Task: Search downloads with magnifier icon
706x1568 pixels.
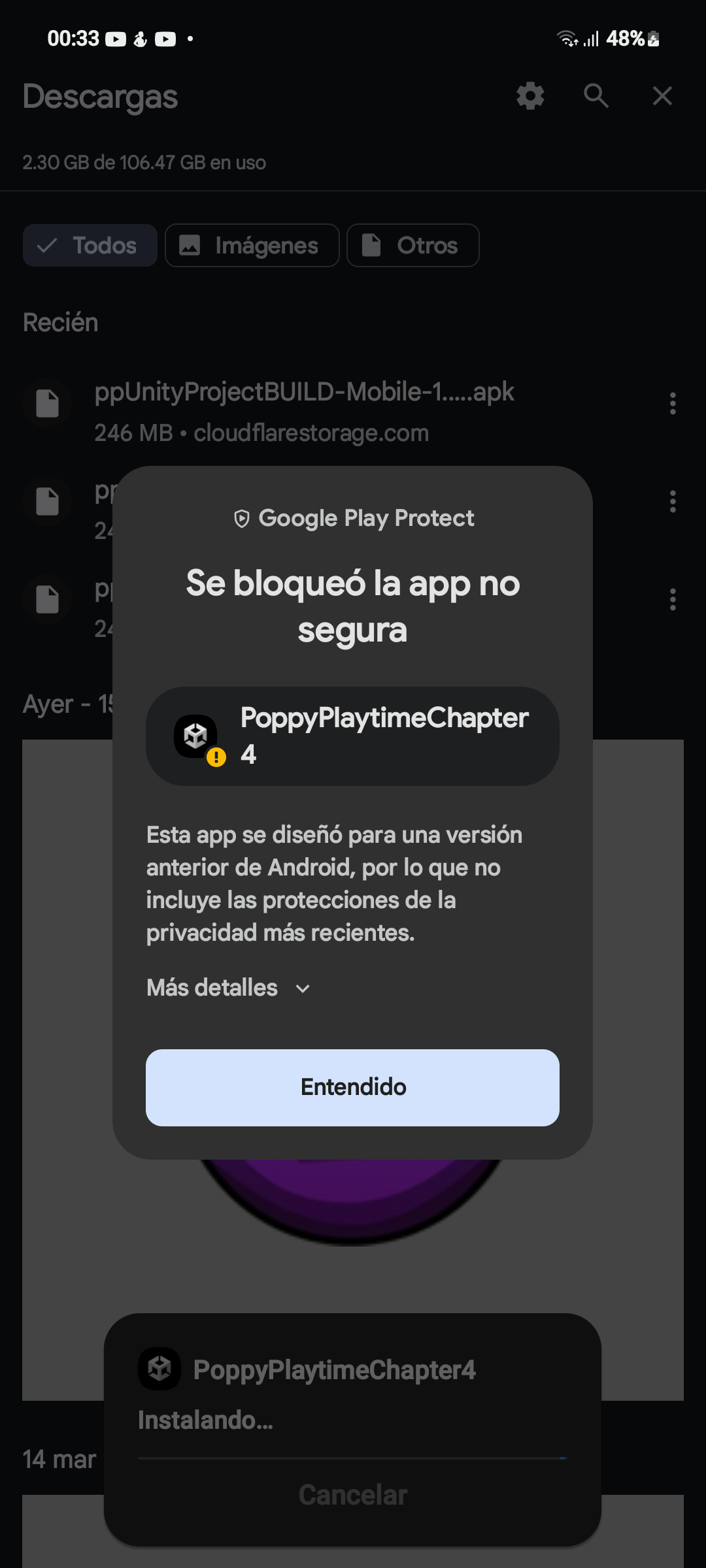Action: pyautogui.click(x=596, y=96)
